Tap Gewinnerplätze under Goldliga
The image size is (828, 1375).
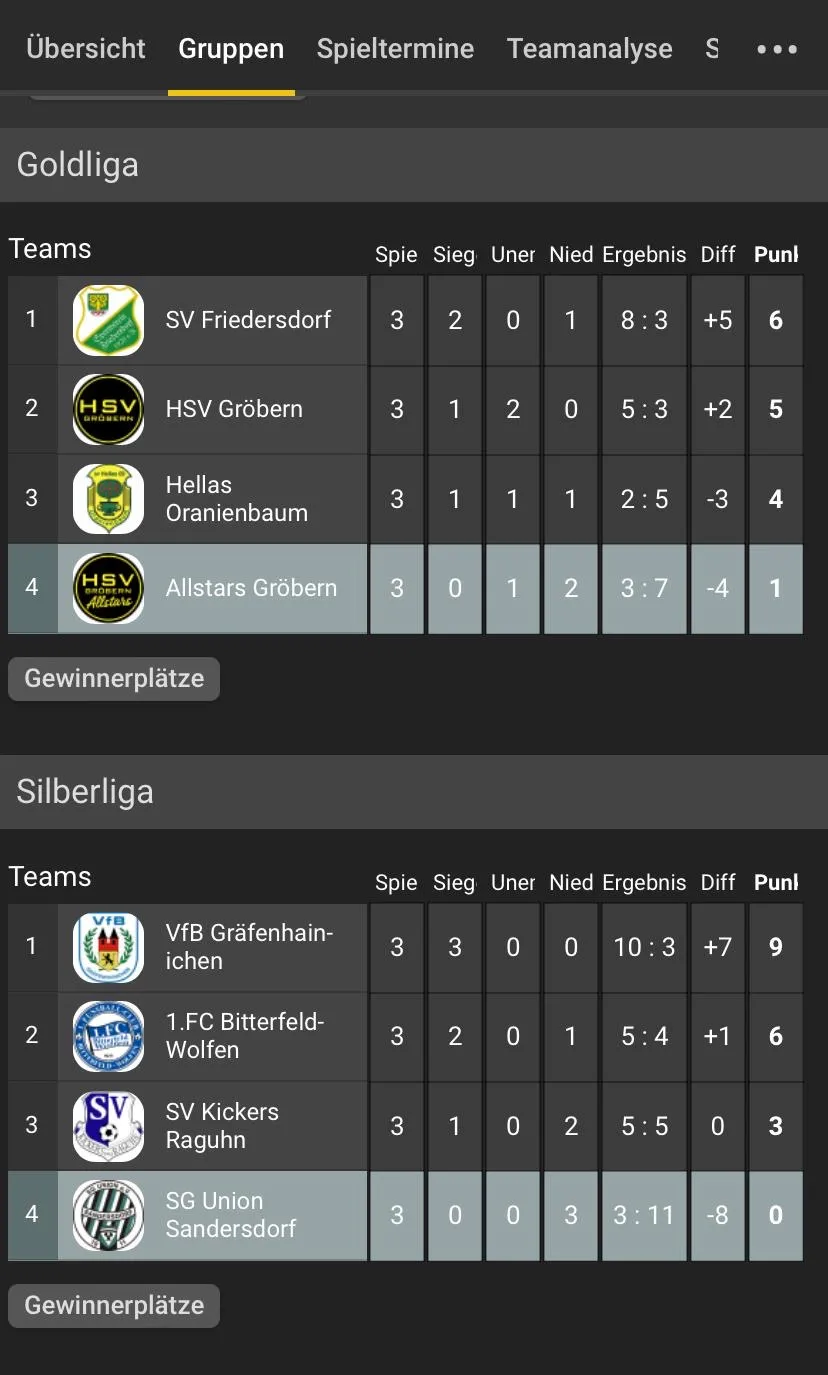point(114,678)
